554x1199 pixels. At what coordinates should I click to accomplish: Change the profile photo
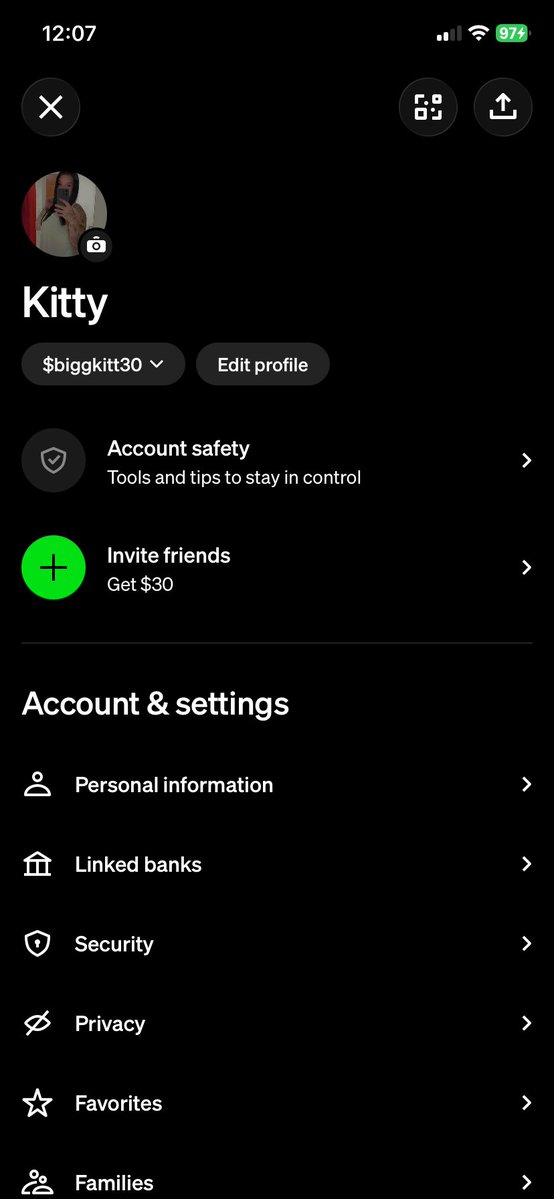96,245
